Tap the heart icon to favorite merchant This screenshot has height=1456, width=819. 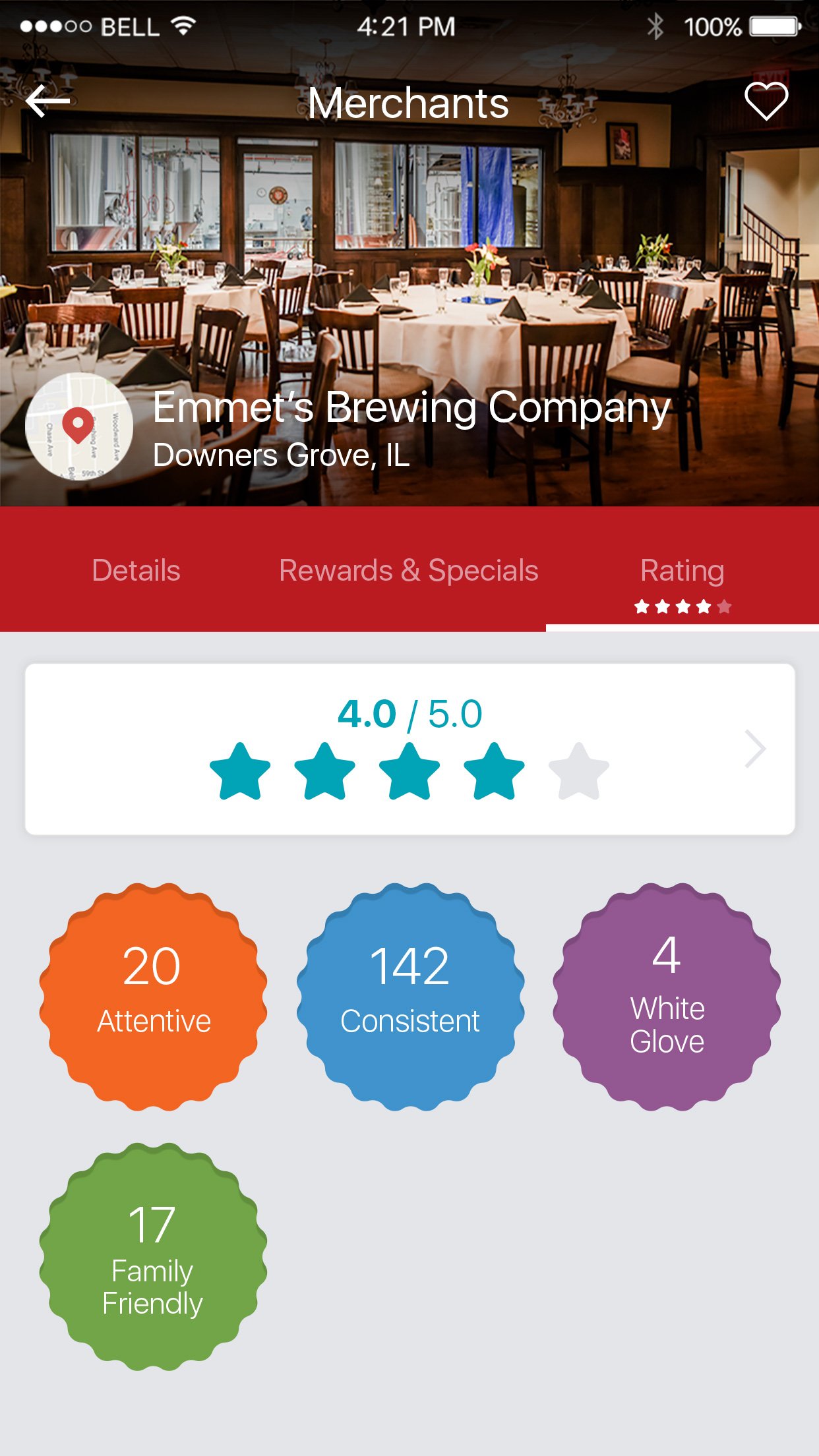(768, 102)
